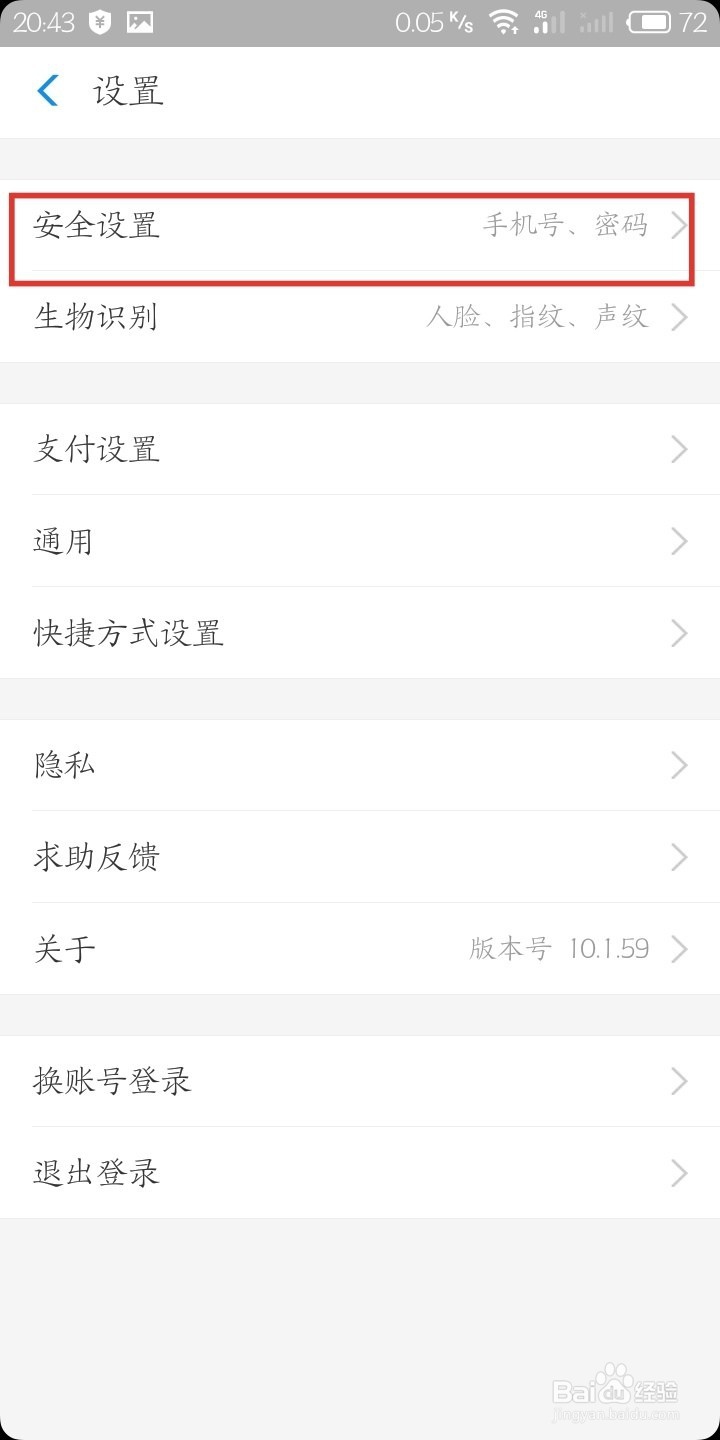The width and height of the screenshot is (720, 1440).
Task: Tap the back arrow to exit Settings
Action: (47, 90)
